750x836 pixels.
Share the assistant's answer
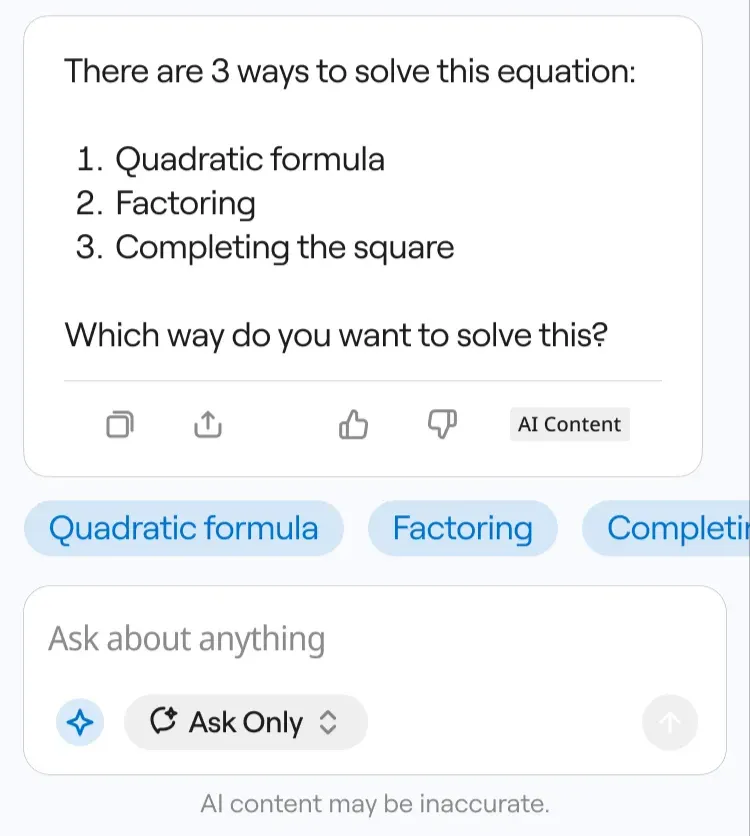[x=207, y=424]
